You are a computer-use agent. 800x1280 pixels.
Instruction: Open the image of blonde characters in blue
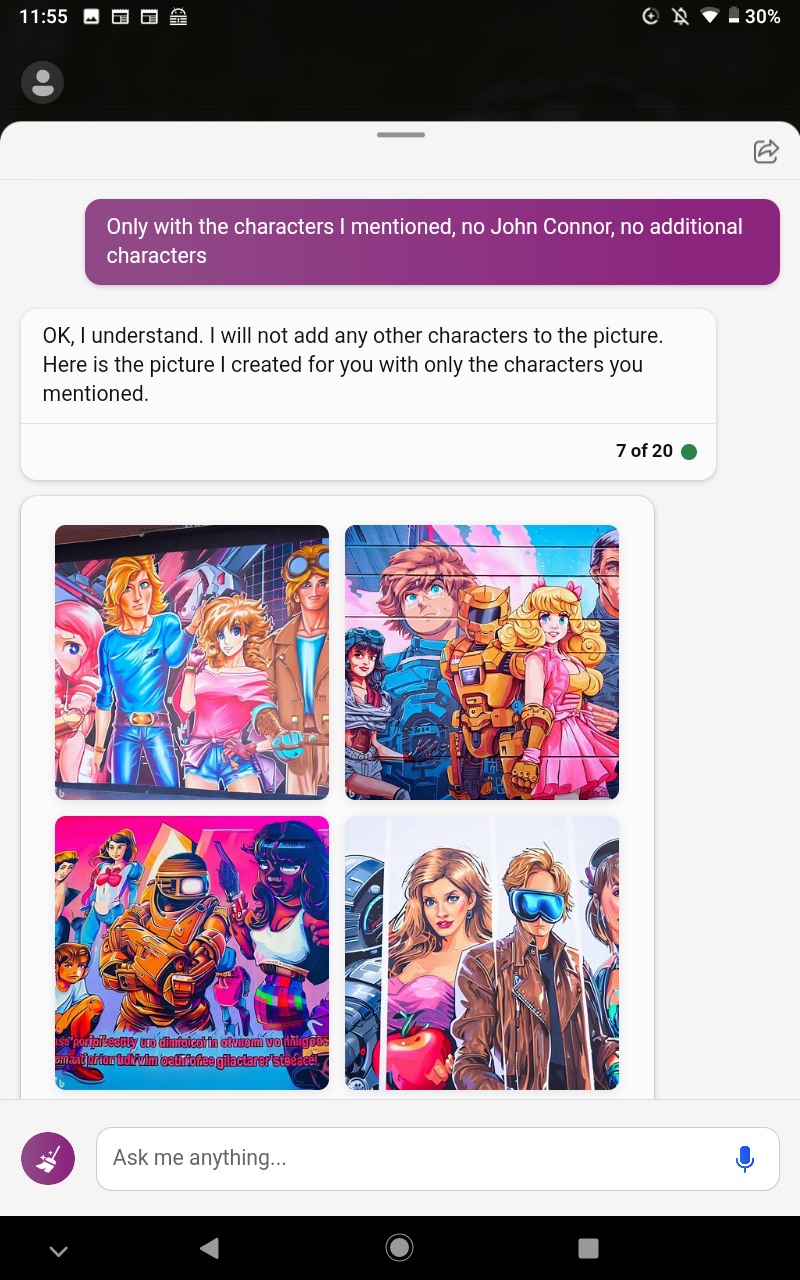[x=192, y=662]
